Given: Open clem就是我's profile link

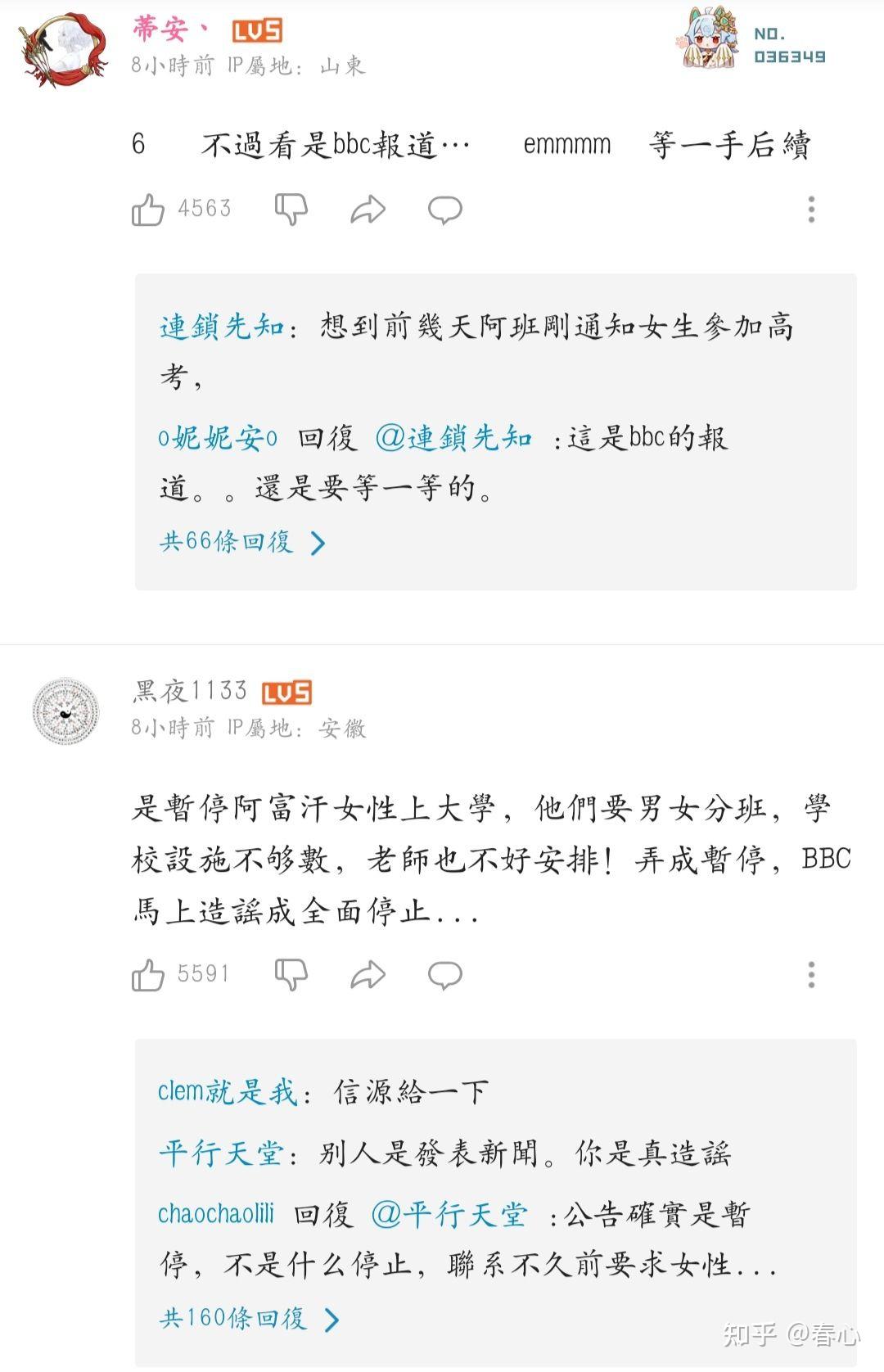Looking at the screenshot, I should 227,1092.
